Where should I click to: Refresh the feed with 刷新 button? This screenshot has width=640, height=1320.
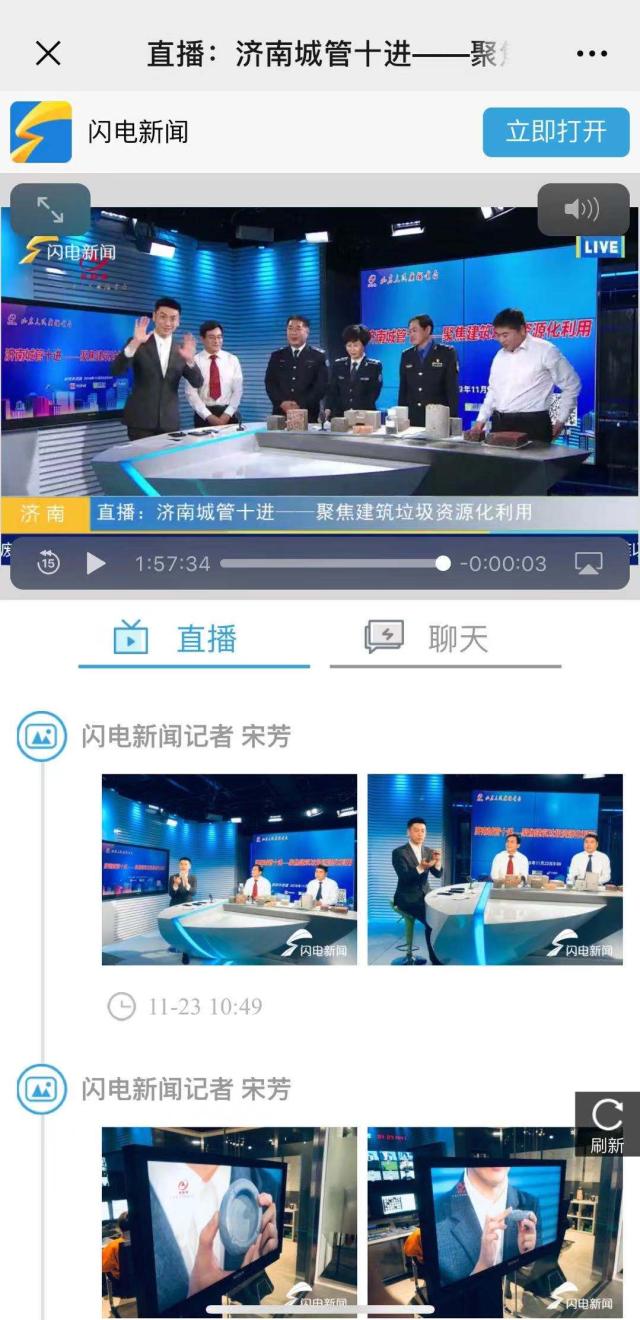pyautogui.click(x=607, y=1125)
